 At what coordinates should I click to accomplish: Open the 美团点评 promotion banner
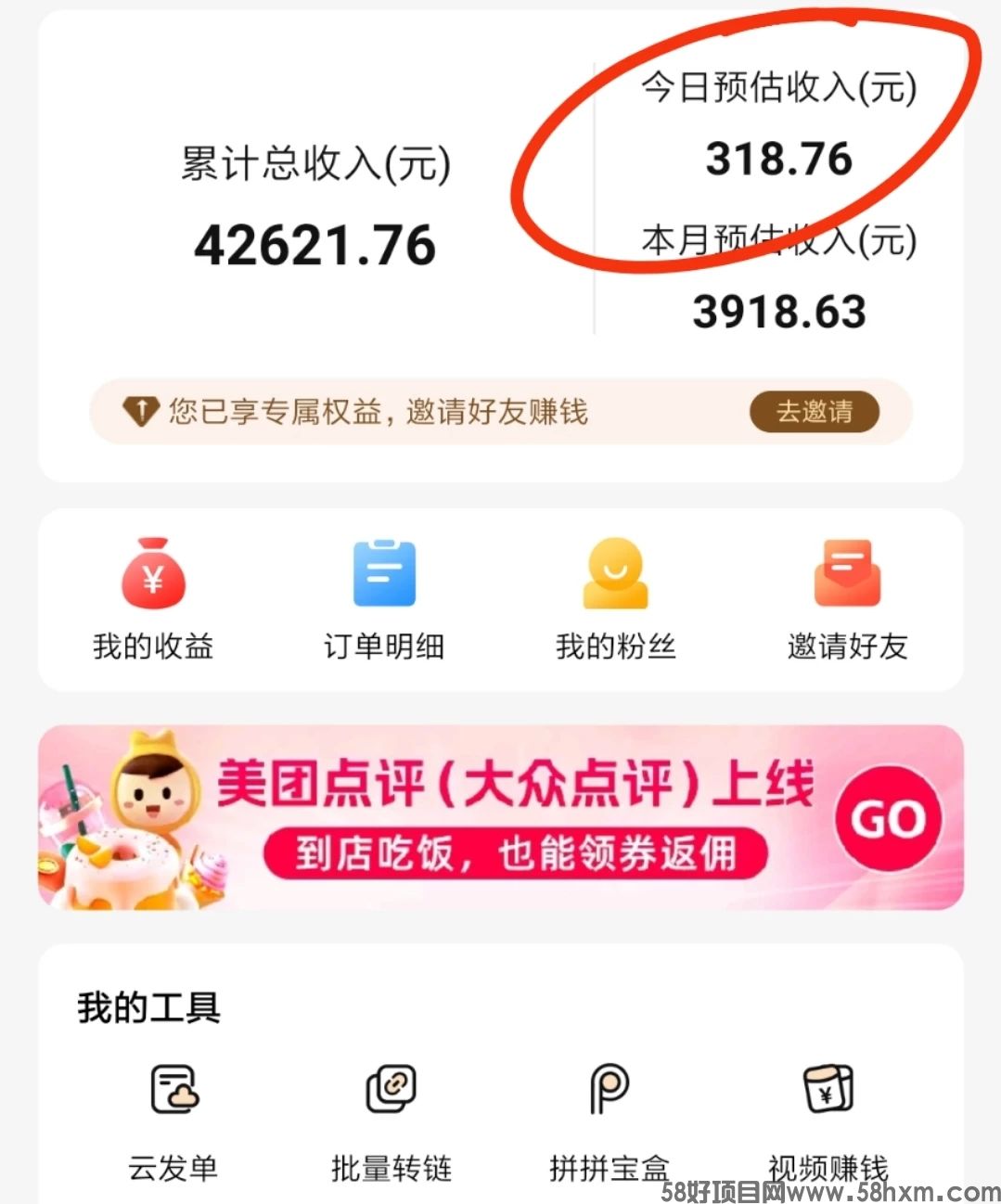tap(500, 817)
